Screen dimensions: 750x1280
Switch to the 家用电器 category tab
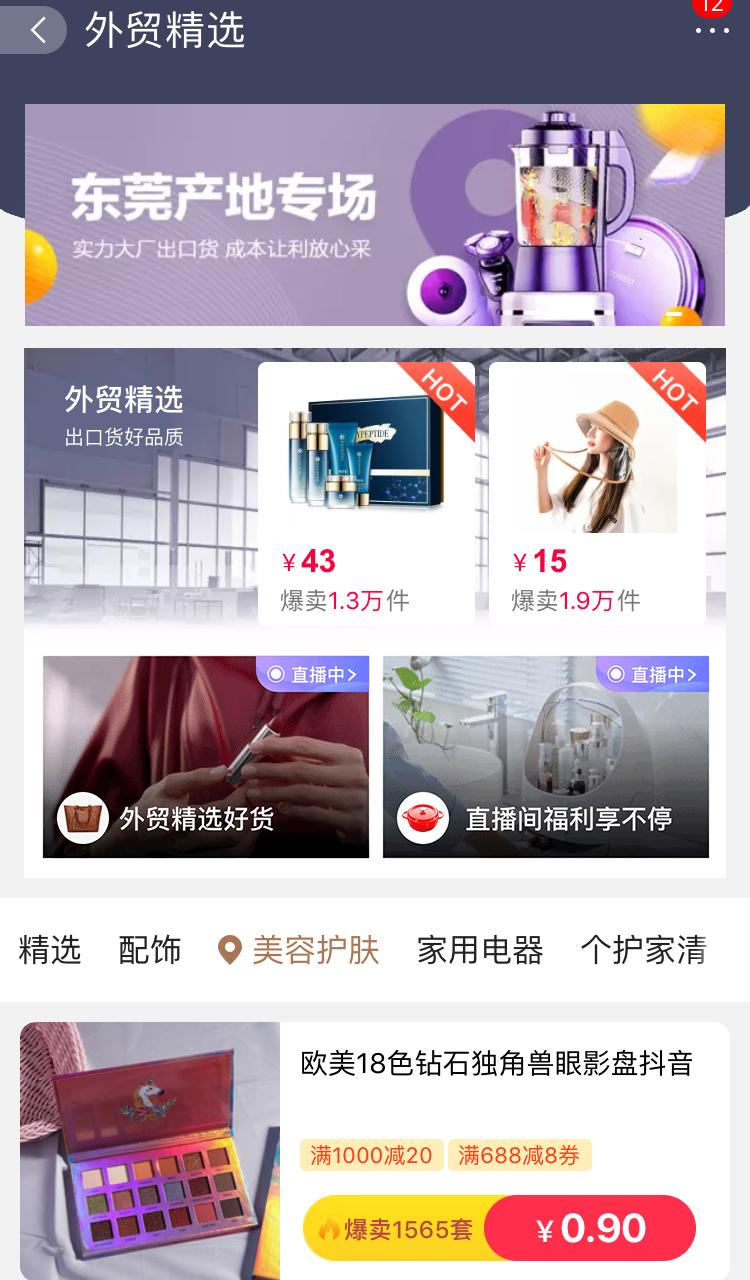pyautogui.click(x=479, y=951)
